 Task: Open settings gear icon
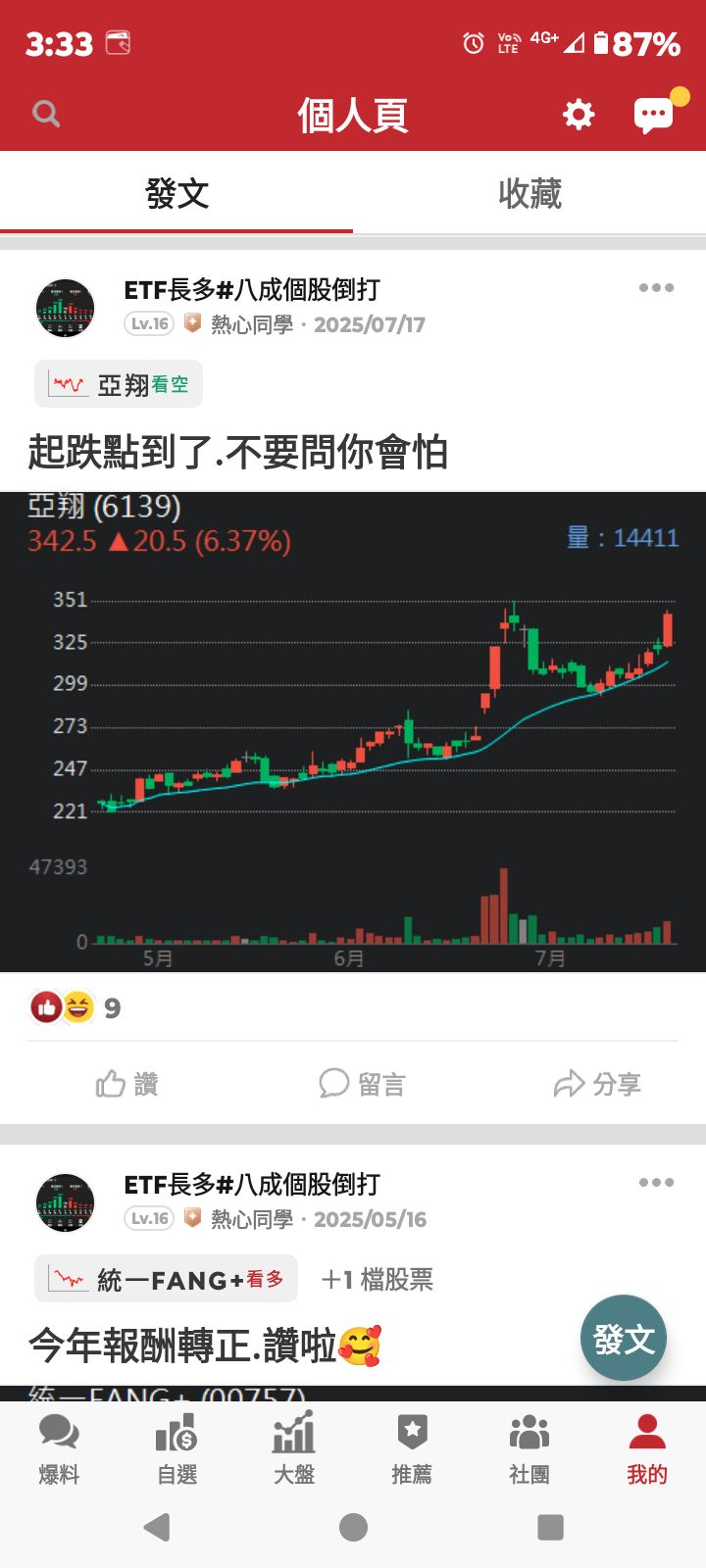(579, 115)
